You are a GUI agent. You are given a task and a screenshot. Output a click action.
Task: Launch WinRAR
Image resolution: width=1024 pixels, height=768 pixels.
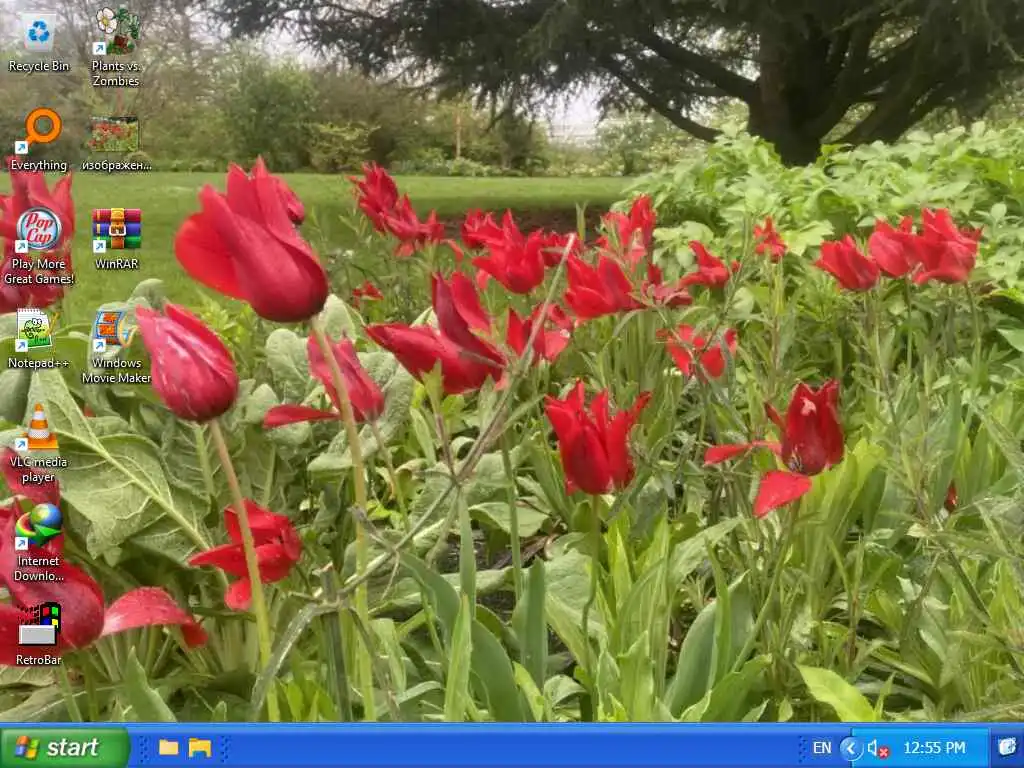116,230
